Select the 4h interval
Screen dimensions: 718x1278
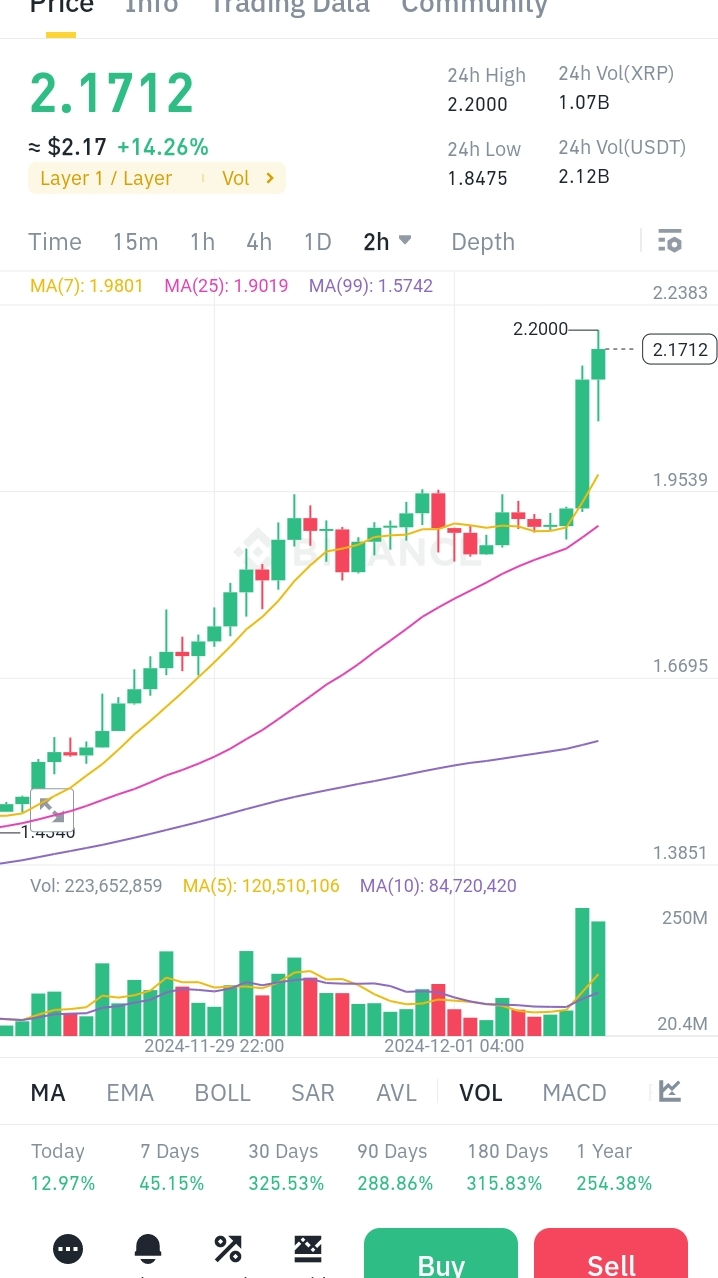(x=259, y=242)
